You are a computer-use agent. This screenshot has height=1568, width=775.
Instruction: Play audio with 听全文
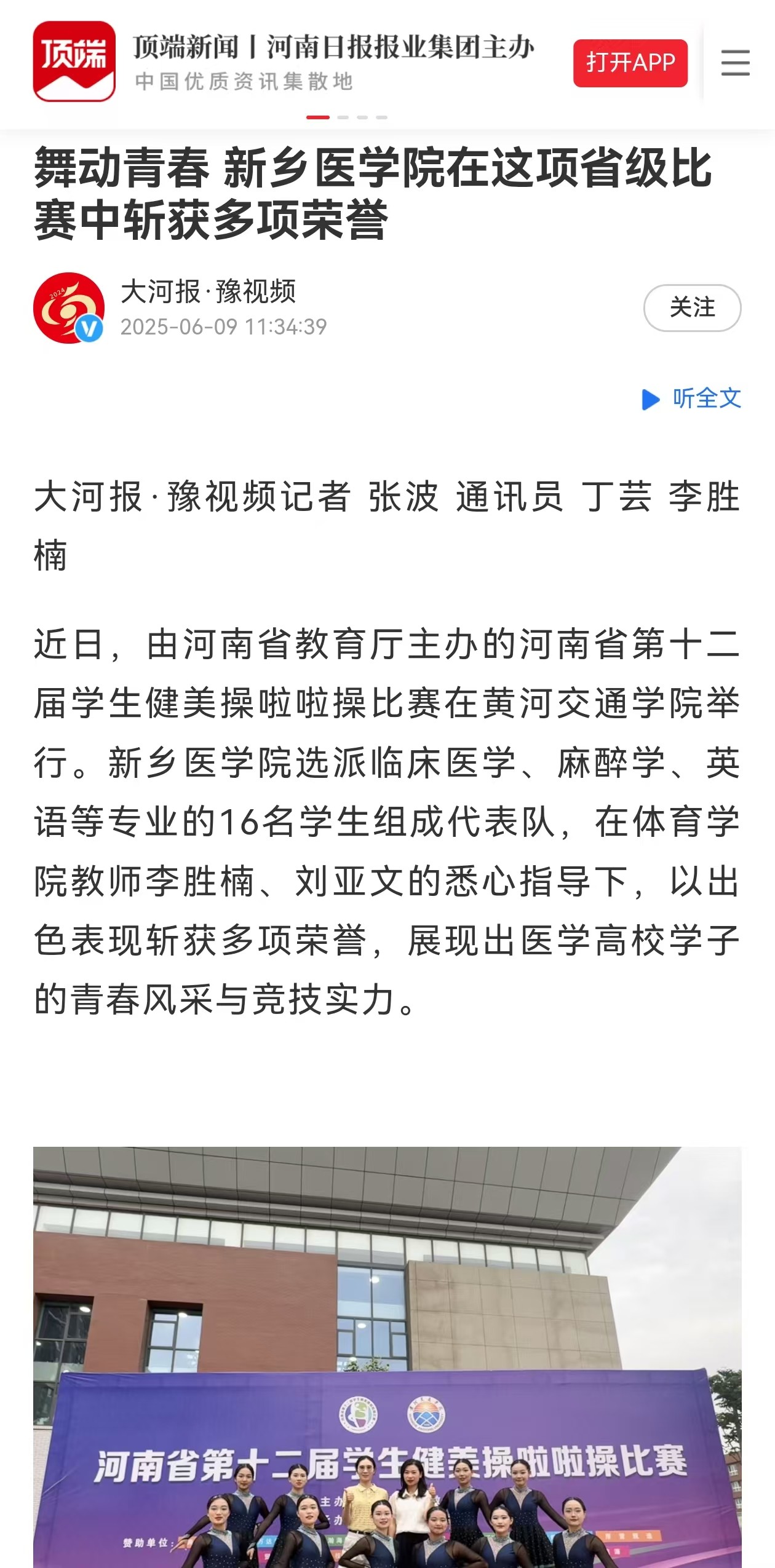coord(691,398)
